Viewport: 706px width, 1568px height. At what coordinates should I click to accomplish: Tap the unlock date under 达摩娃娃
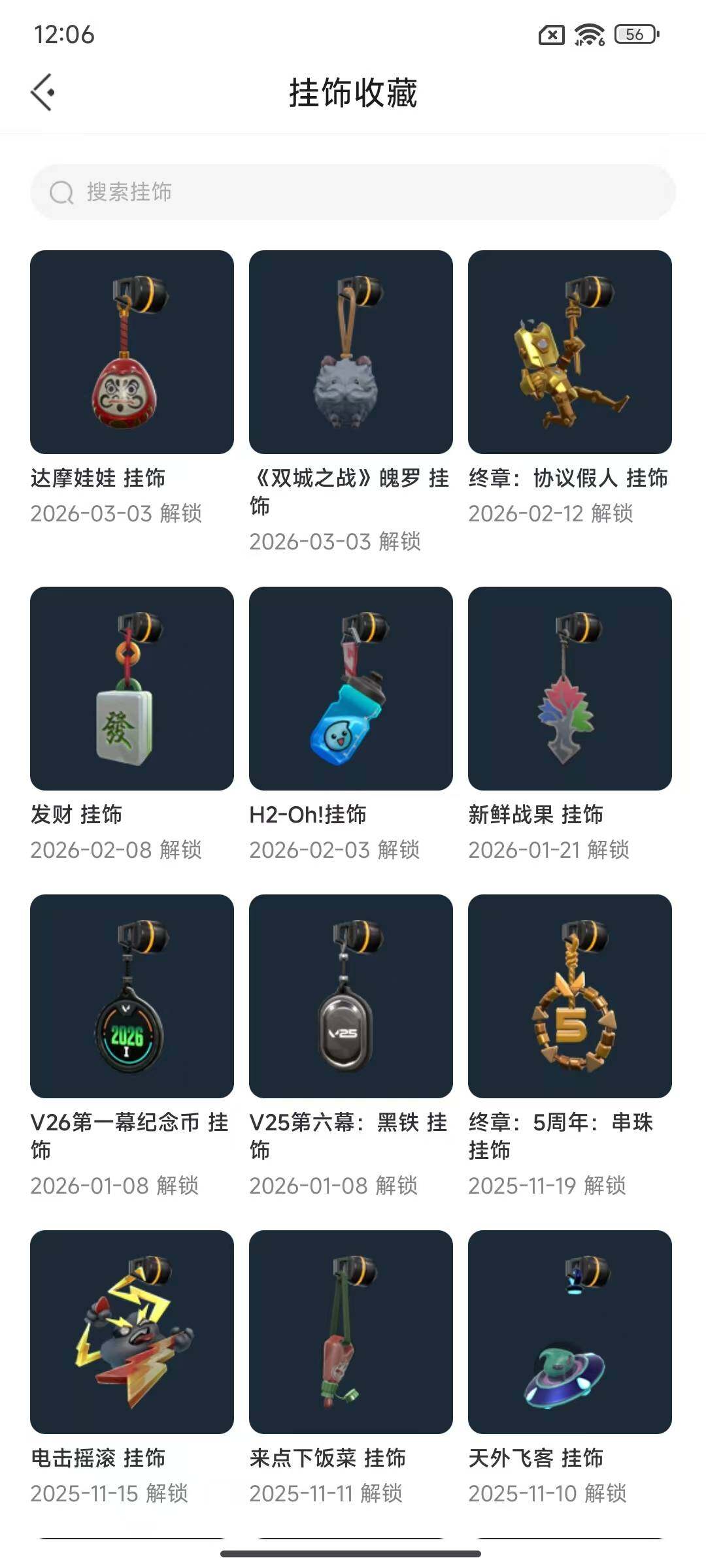[x=118, y=514]
